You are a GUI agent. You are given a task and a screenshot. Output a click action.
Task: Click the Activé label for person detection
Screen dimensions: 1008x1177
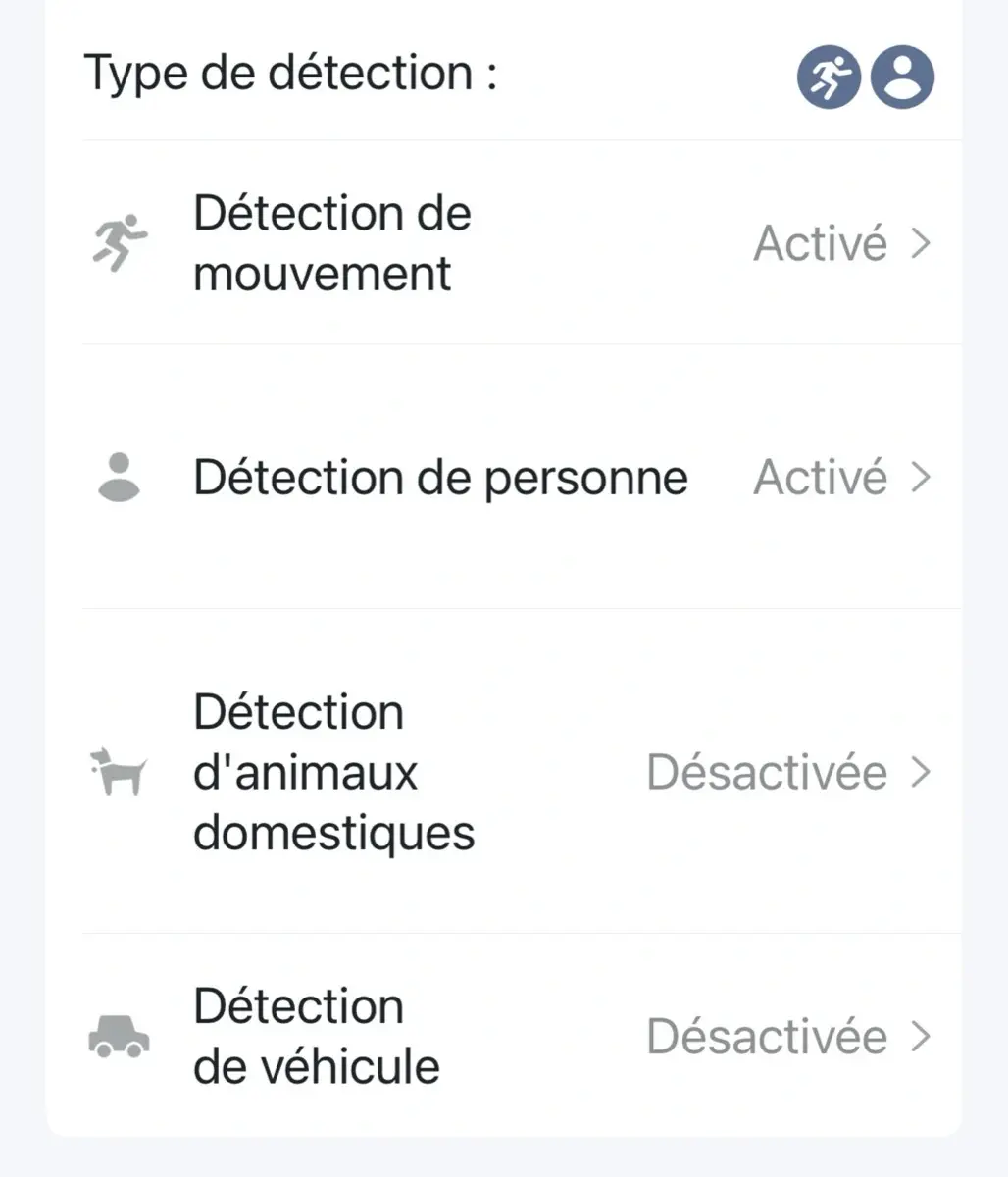tap(822, 478)
